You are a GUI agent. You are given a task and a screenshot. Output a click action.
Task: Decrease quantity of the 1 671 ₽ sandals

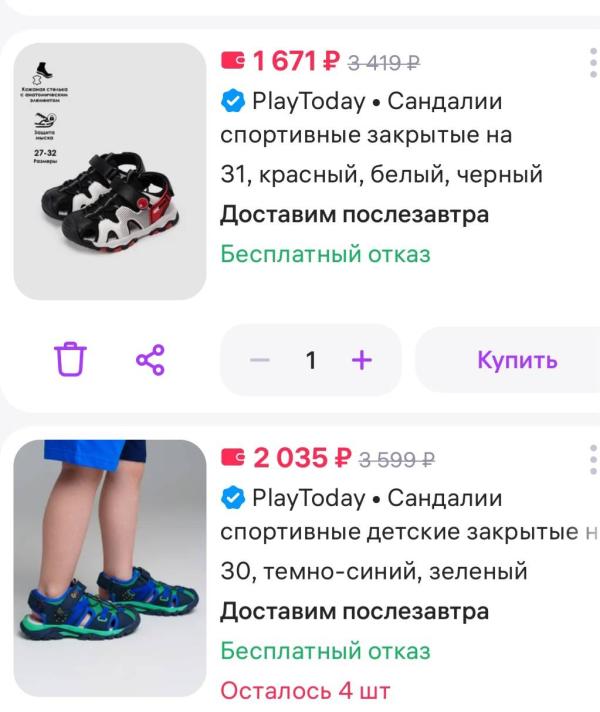pos(260,360)
